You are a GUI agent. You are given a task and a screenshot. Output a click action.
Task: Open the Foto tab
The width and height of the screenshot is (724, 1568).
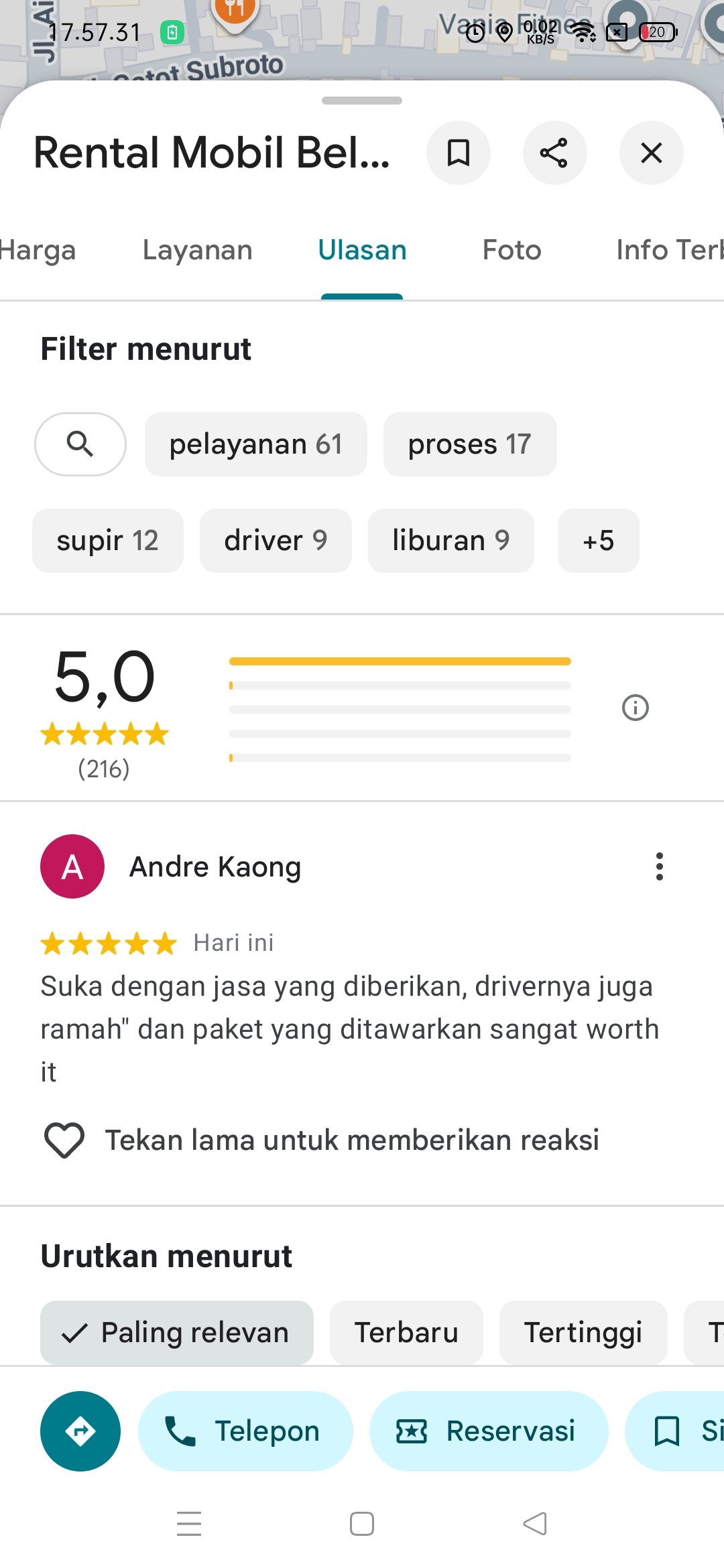click(x=511, y=250)
